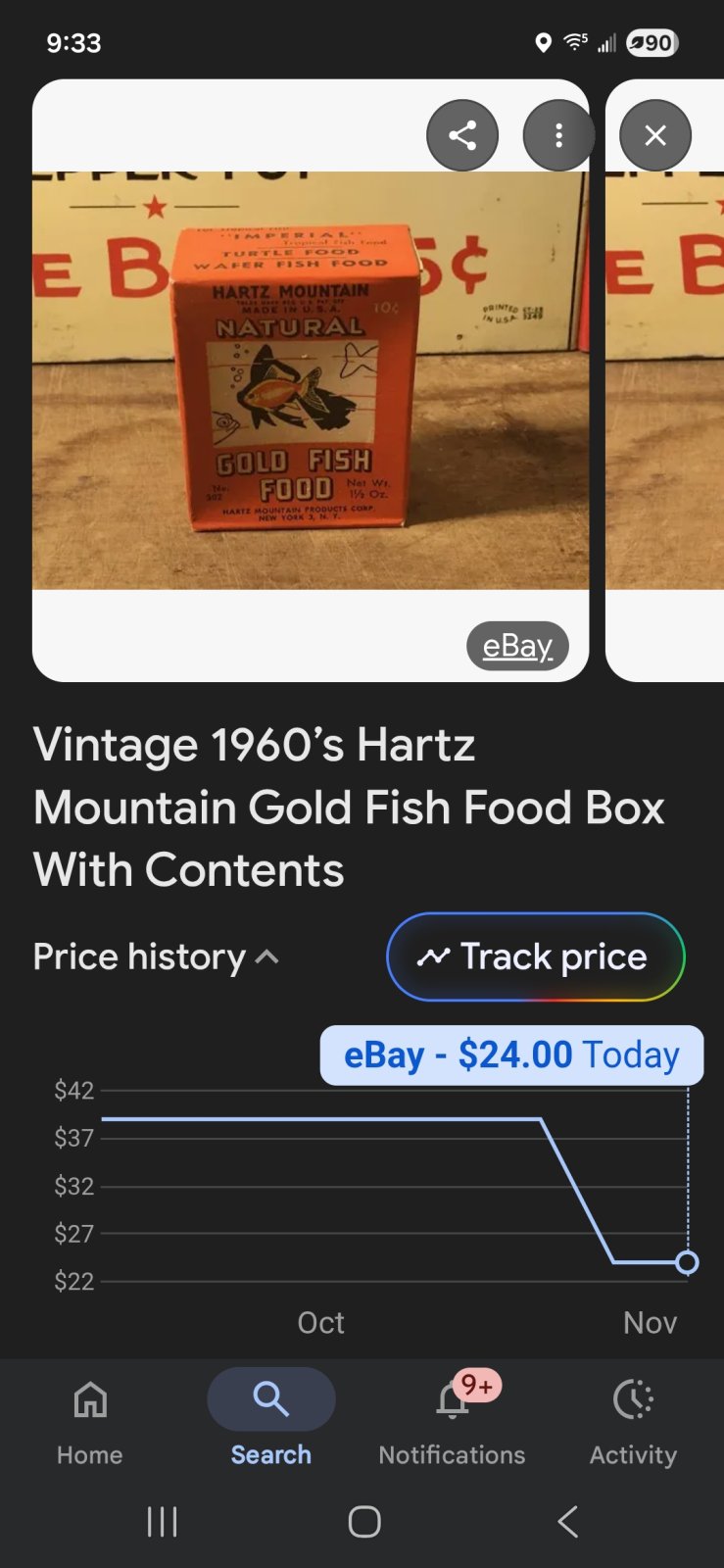Viewport: 724px width, 1568px height.
Task: View the 9+ notifications badge
Action: 477,1384
